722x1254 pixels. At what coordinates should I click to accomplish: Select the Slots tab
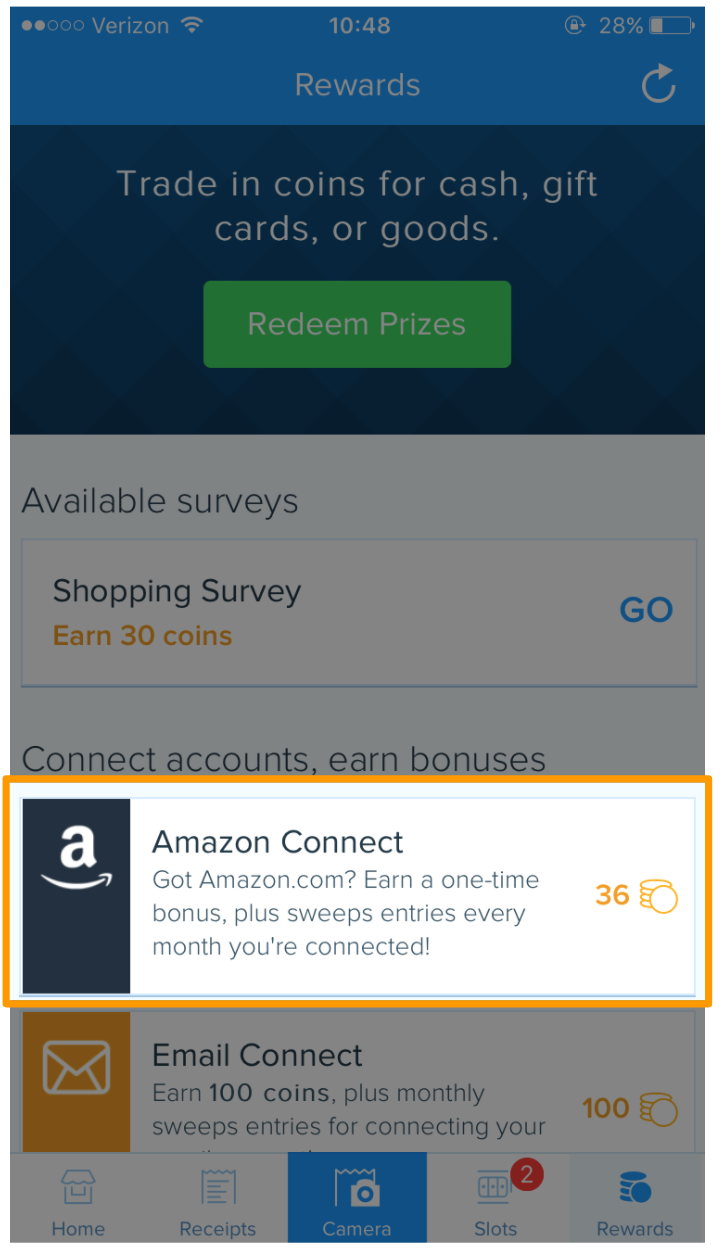click(496, 1203)
